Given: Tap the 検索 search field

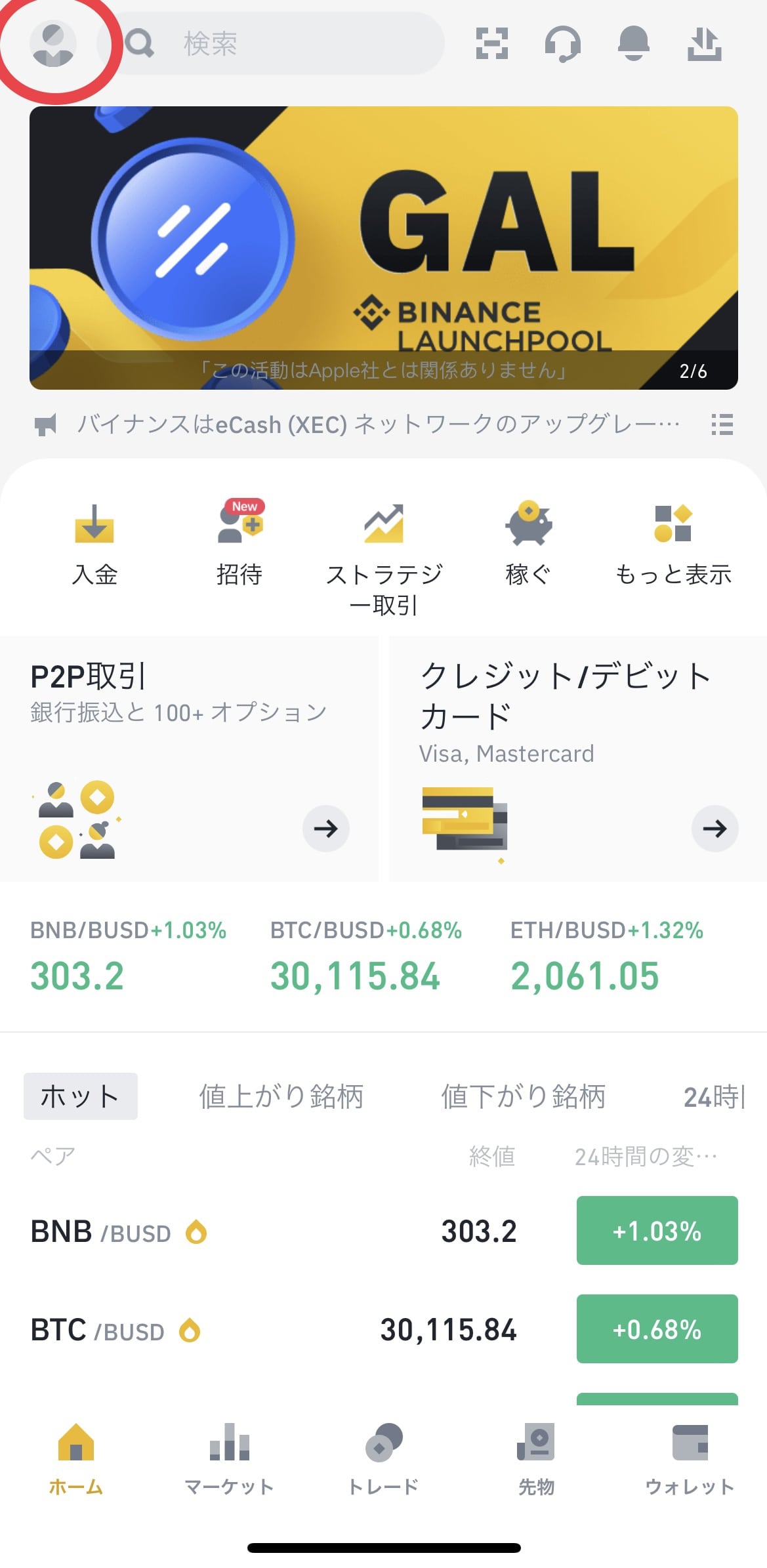Looking at the screenshot, I should pos(271,44).
